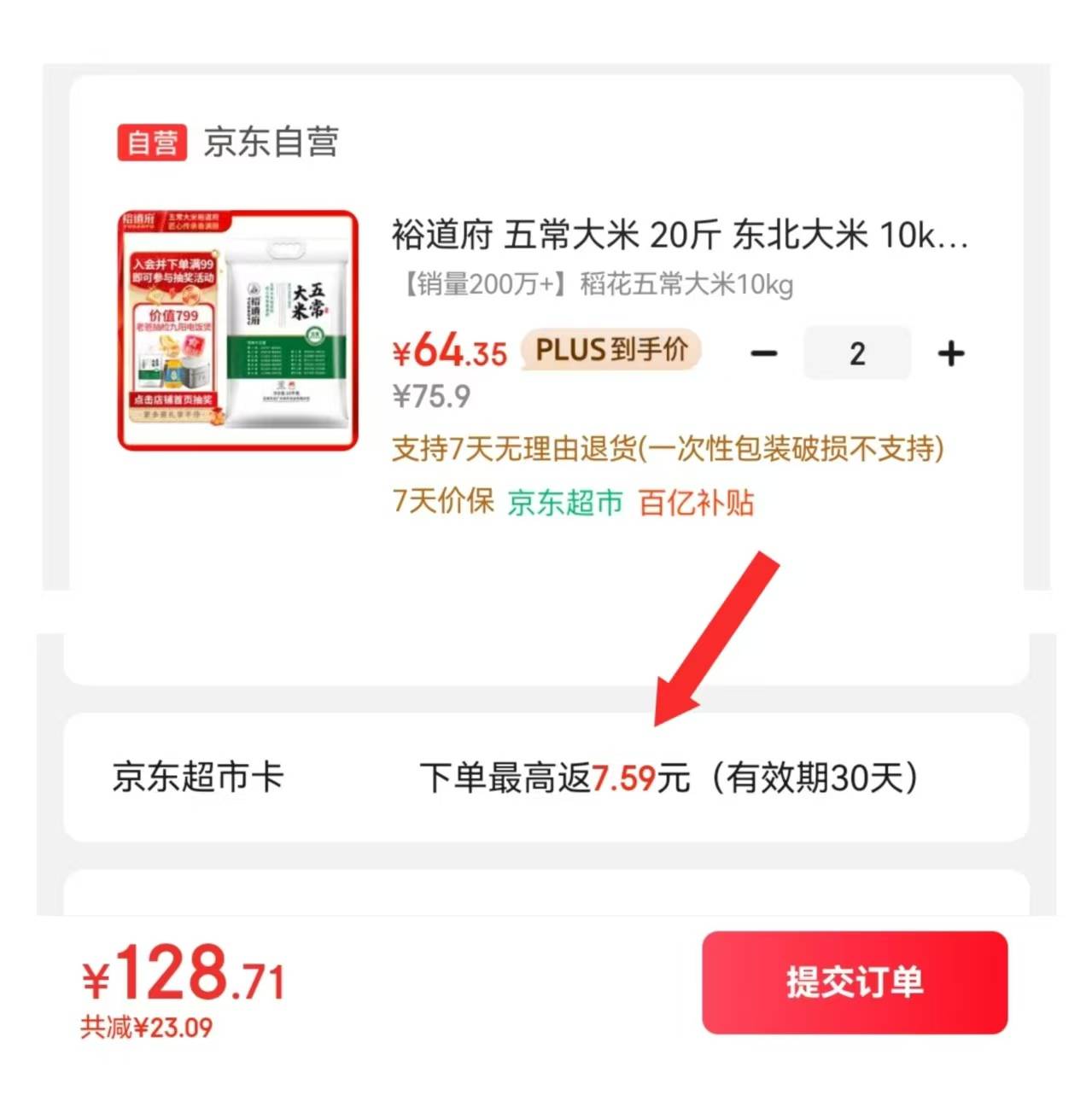1092x1107 pixels.
Task: Edit the quantity field showing 2
Action: tap(856, 353)
